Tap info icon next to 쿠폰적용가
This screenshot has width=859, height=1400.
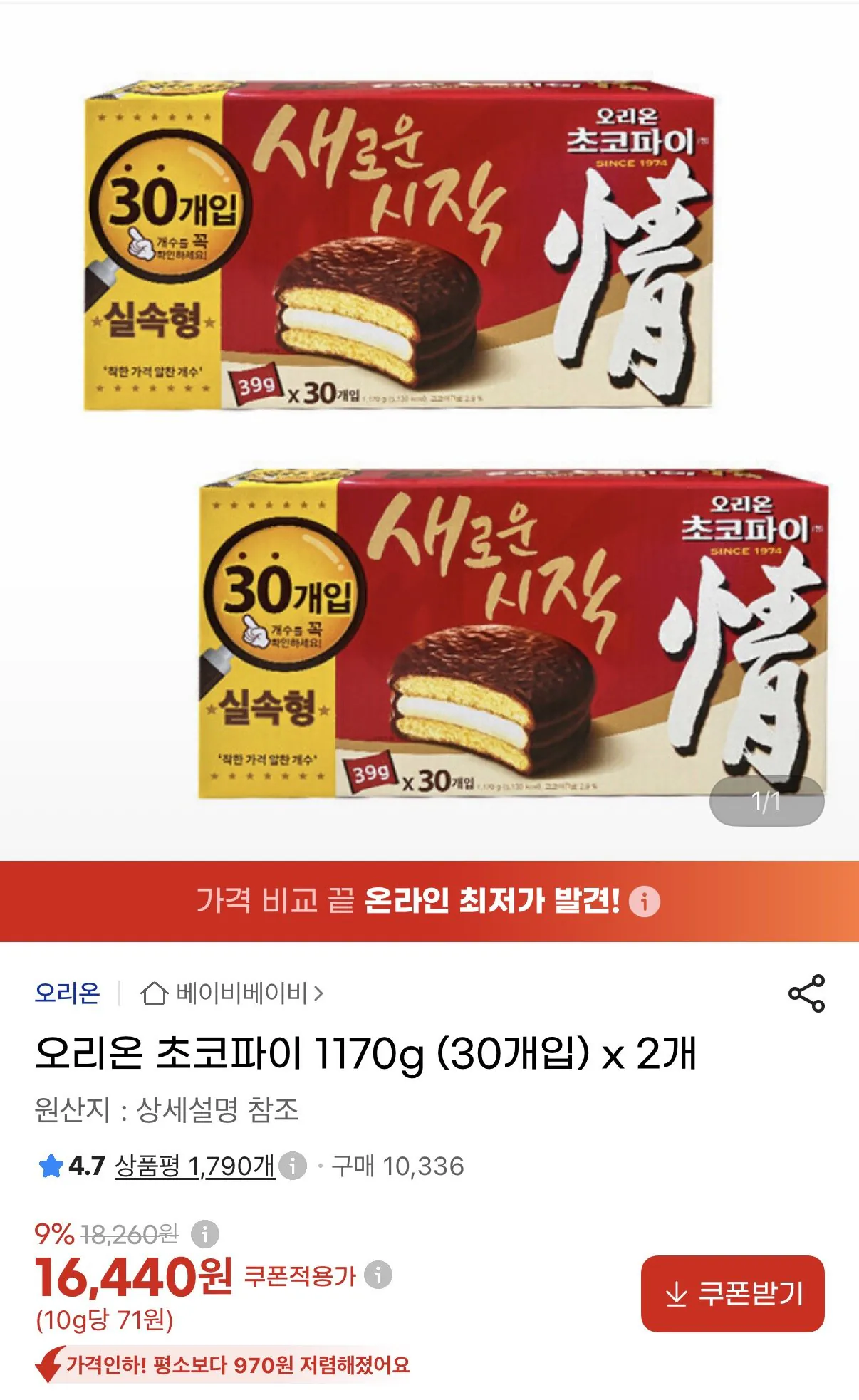[378, 1275]
